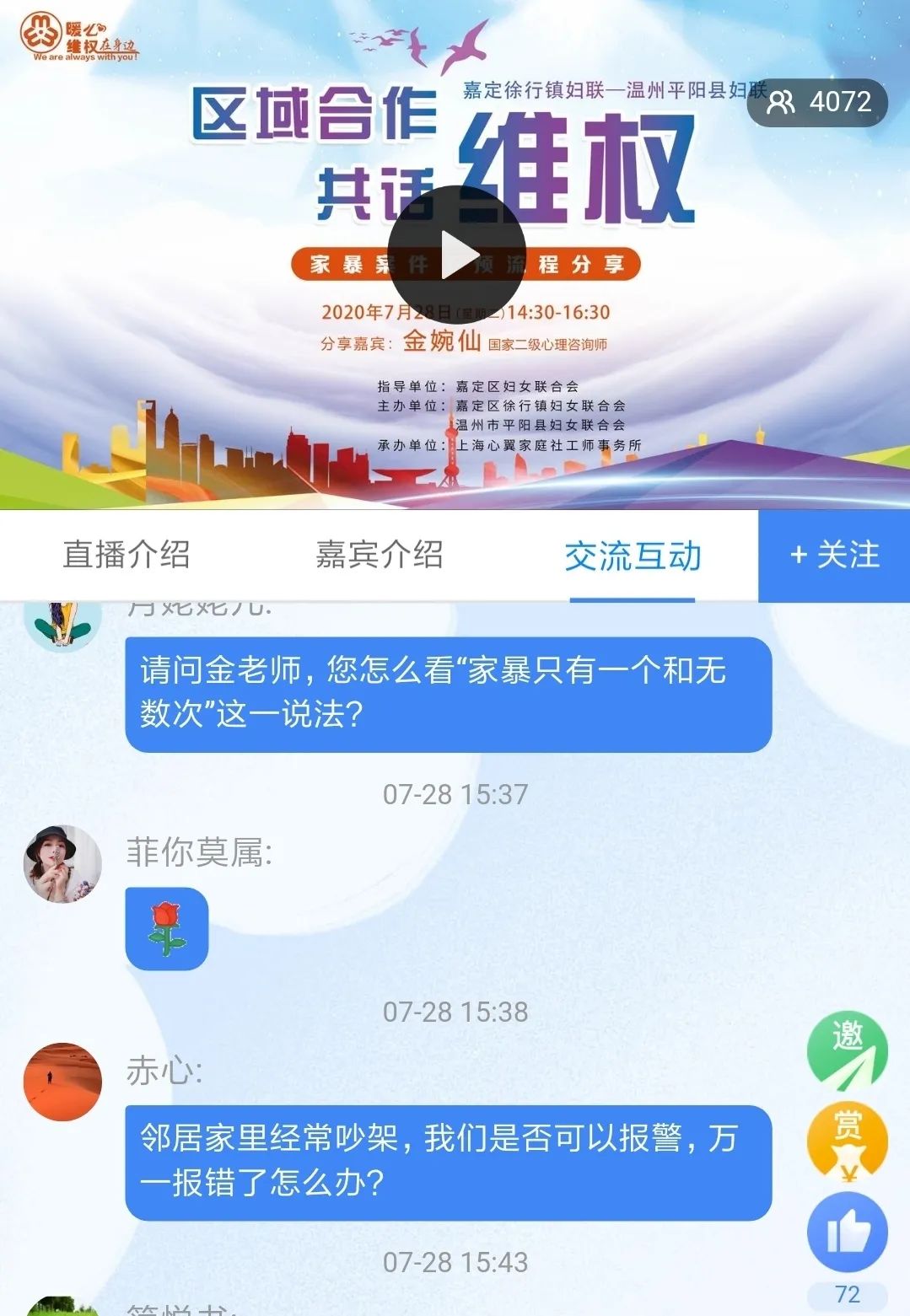Open 菲你莫属's avatar

(62, 864)
